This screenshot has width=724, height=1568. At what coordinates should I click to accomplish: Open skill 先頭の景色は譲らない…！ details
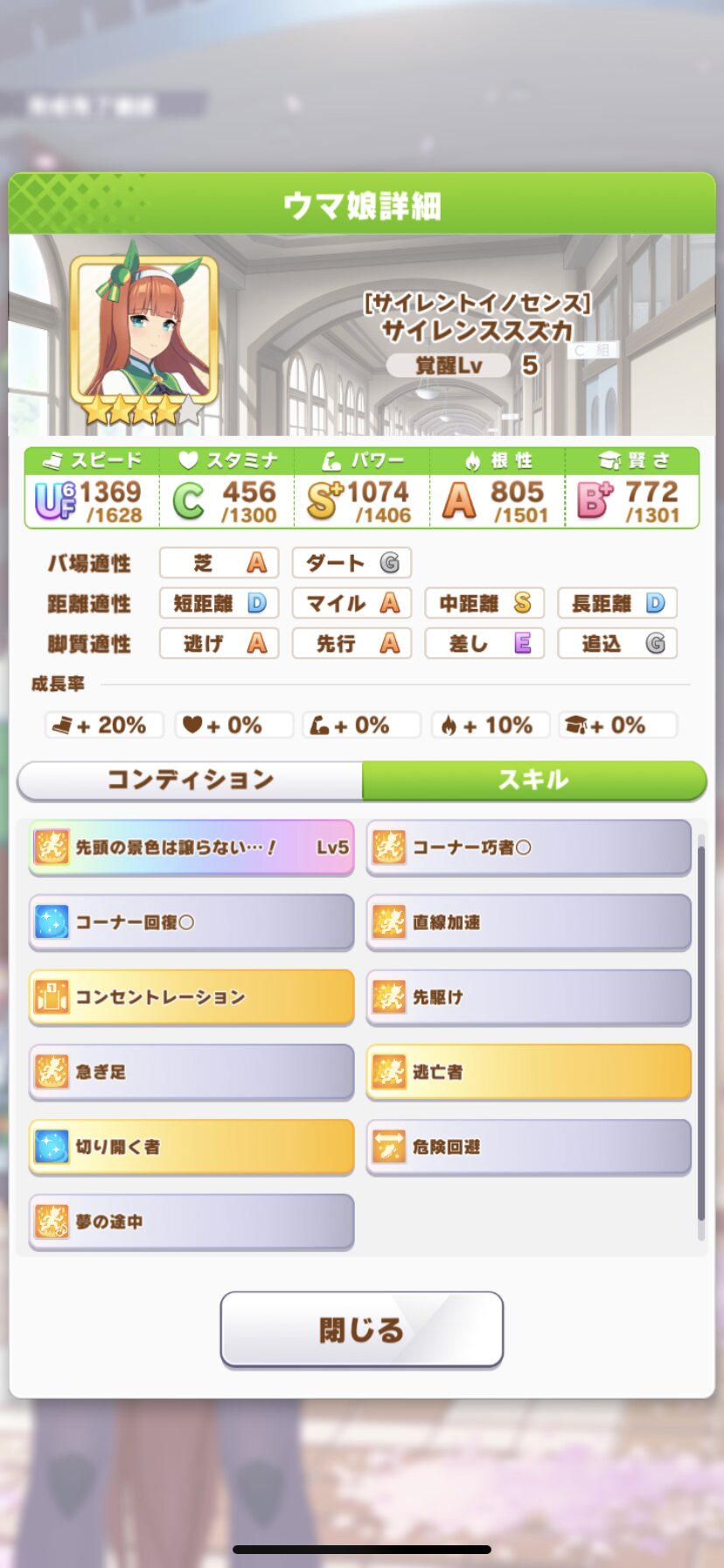(191, 847)
